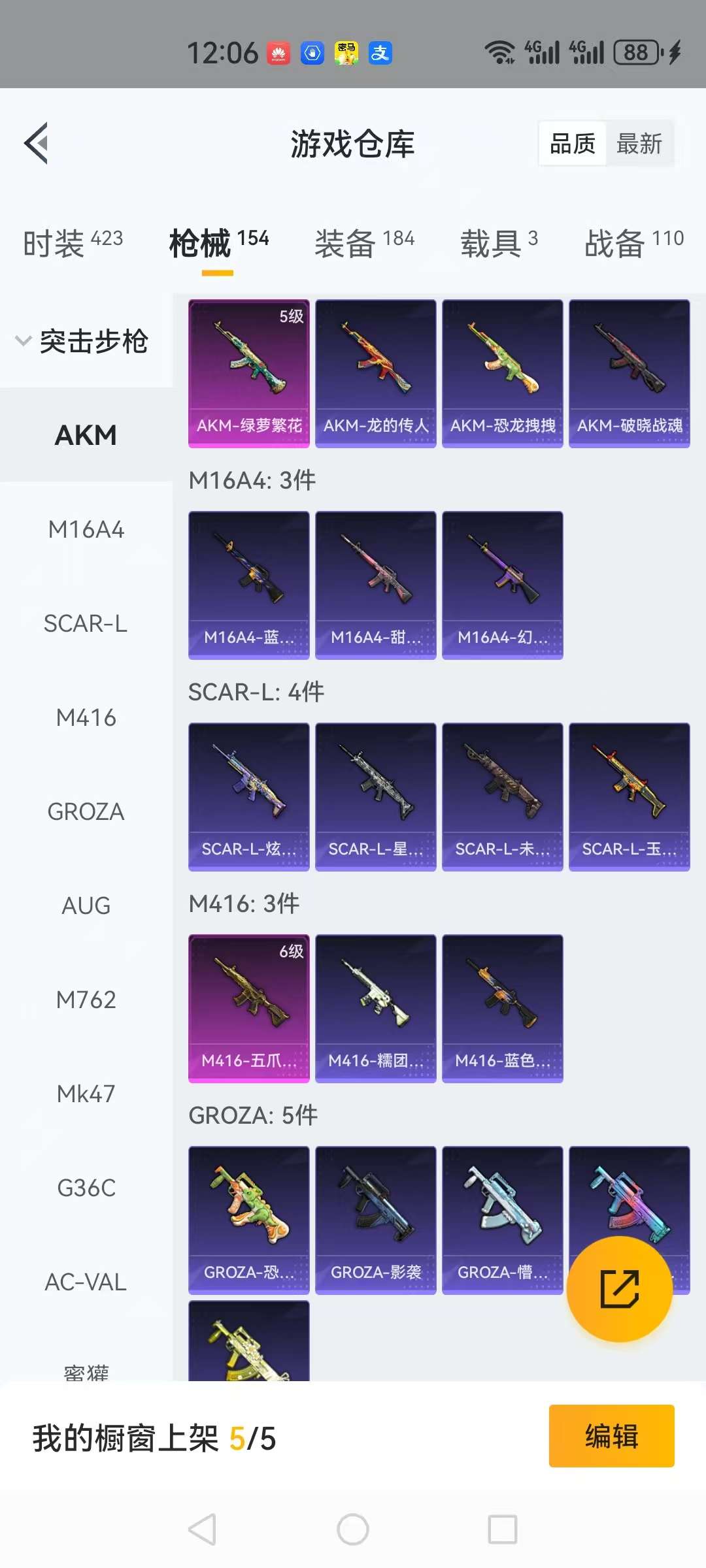Select M16A4 in the side list

click(x=86, y=530)
